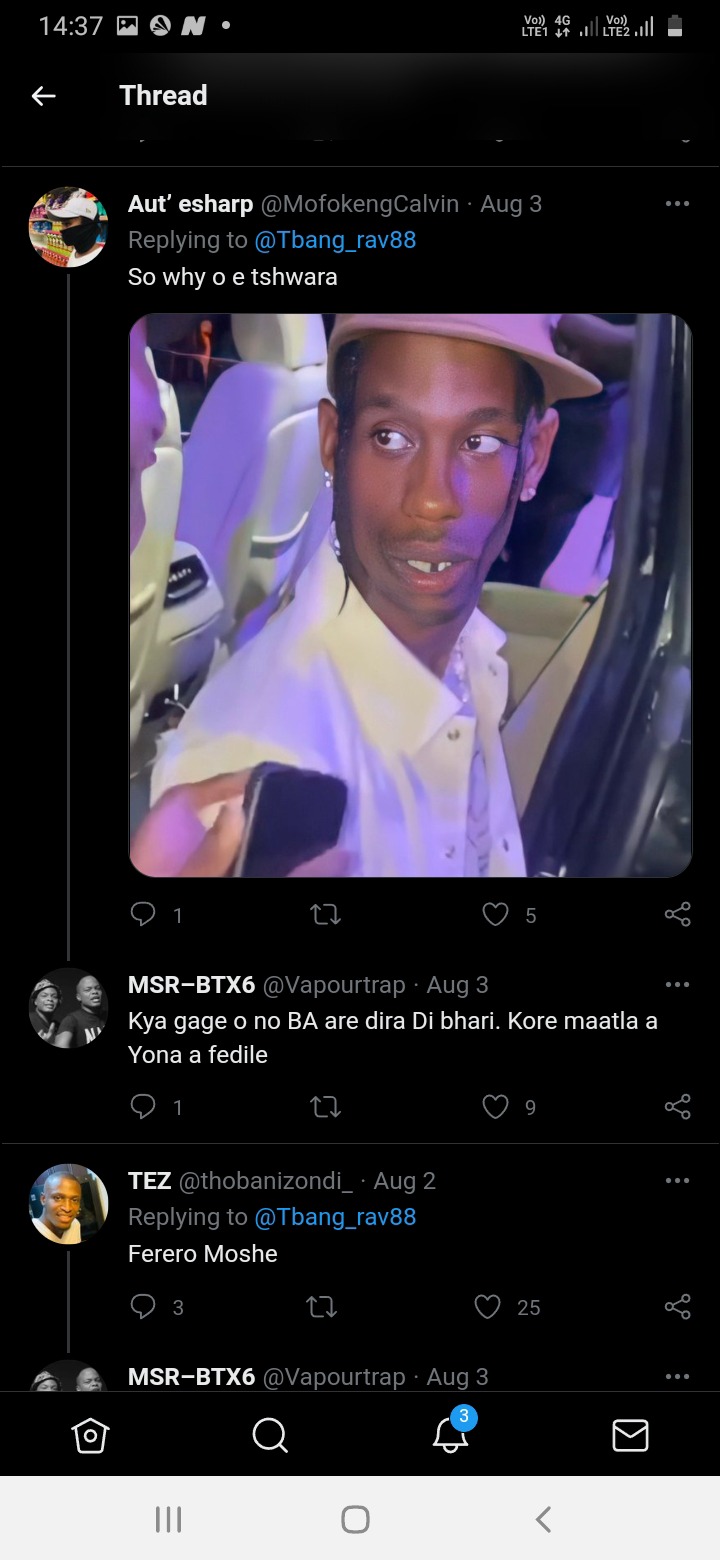Share the 'Kya gage o no BA' tweet

pyautogui.click(x=677, y=1106)
